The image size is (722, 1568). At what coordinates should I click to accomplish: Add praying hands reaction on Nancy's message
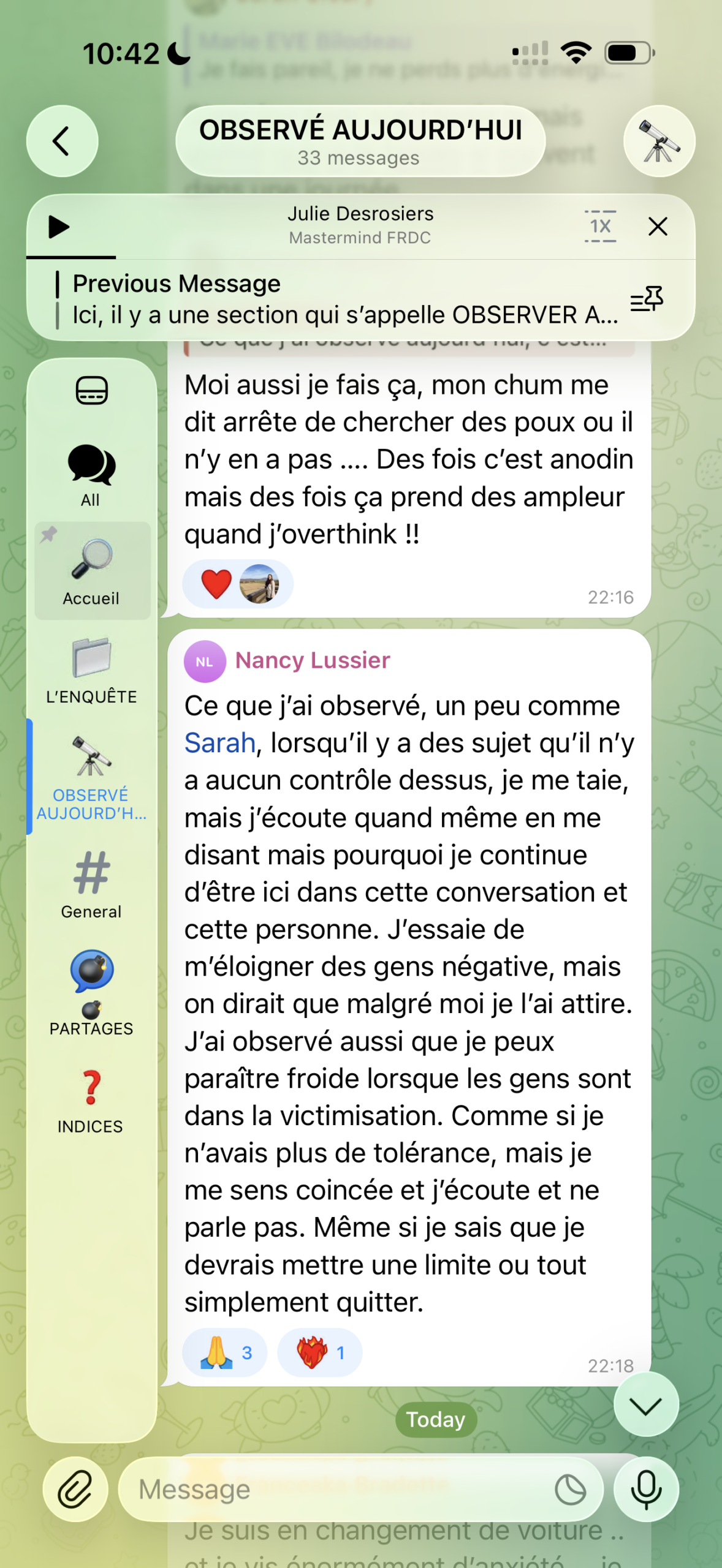tap(224, 1352)
